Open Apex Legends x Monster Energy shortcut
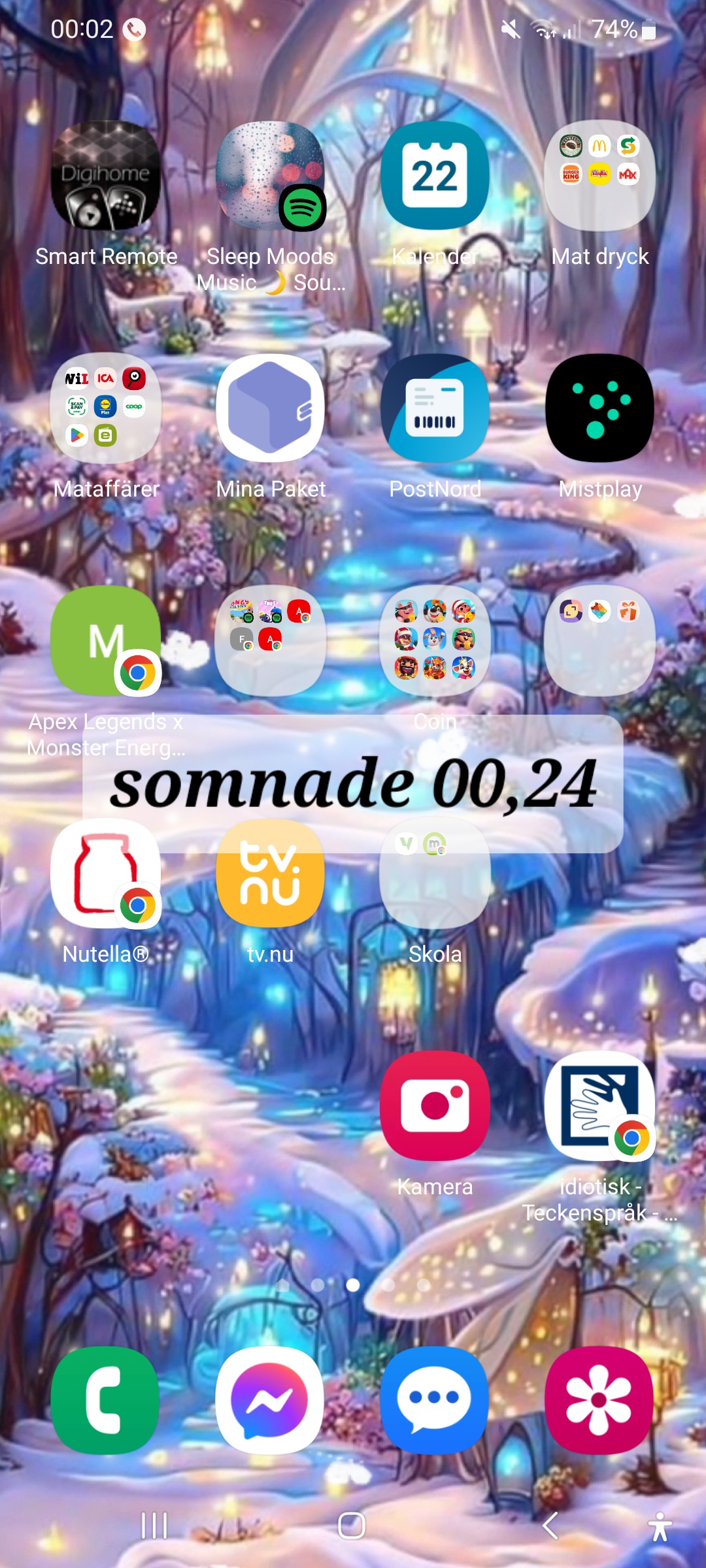Viewport: 706px width, 1568px height. coord(106,642)
